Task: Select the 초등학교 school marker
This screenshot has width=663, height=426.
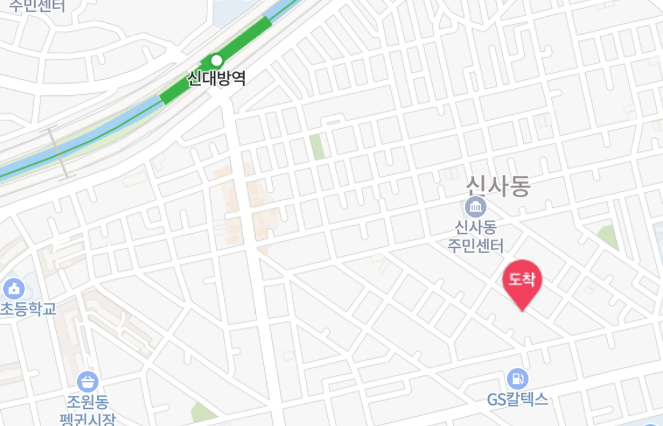Action: (x=14, y=289)
